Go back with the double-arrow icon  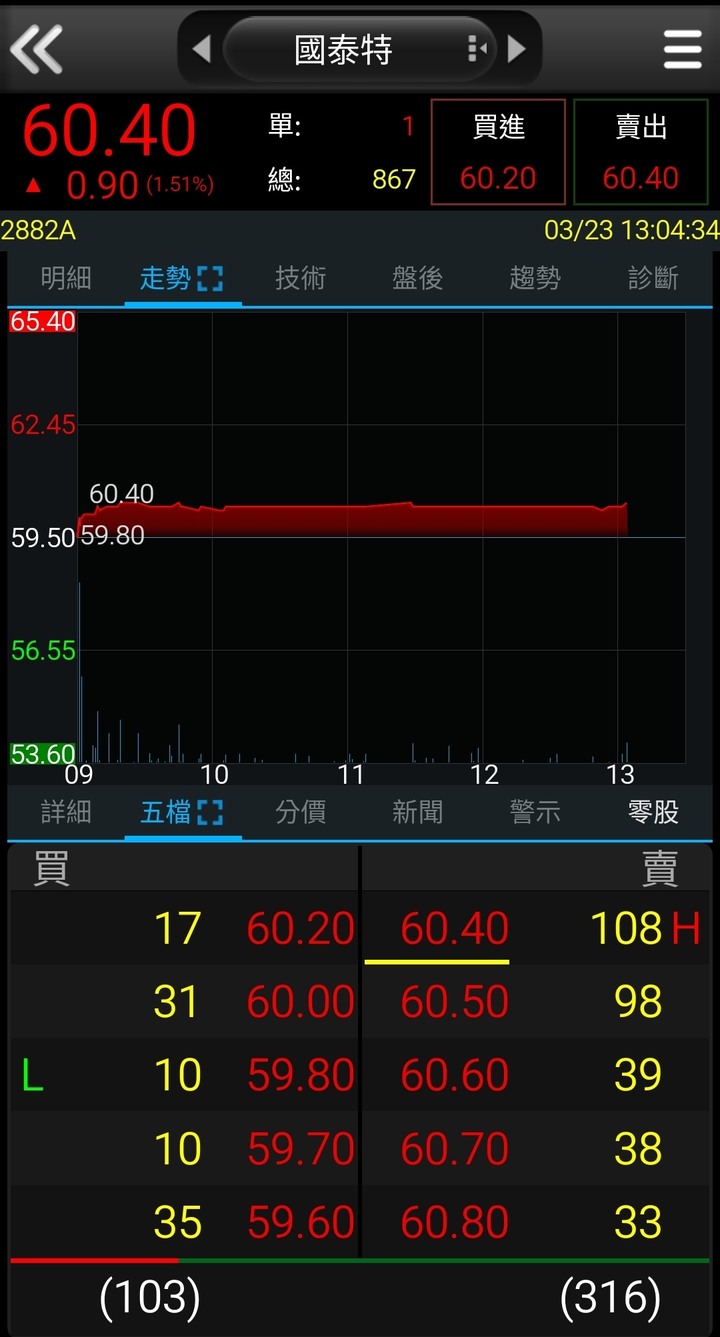[37, 48]
